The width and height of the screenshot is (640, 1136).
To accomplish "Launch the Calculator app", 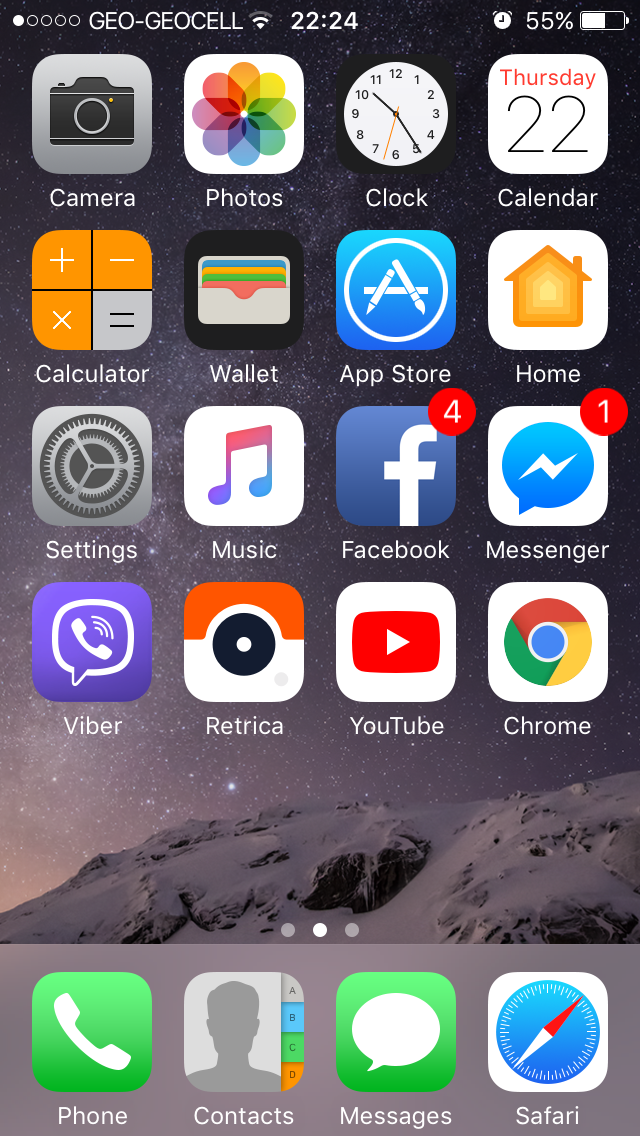I will click(92, 290).
